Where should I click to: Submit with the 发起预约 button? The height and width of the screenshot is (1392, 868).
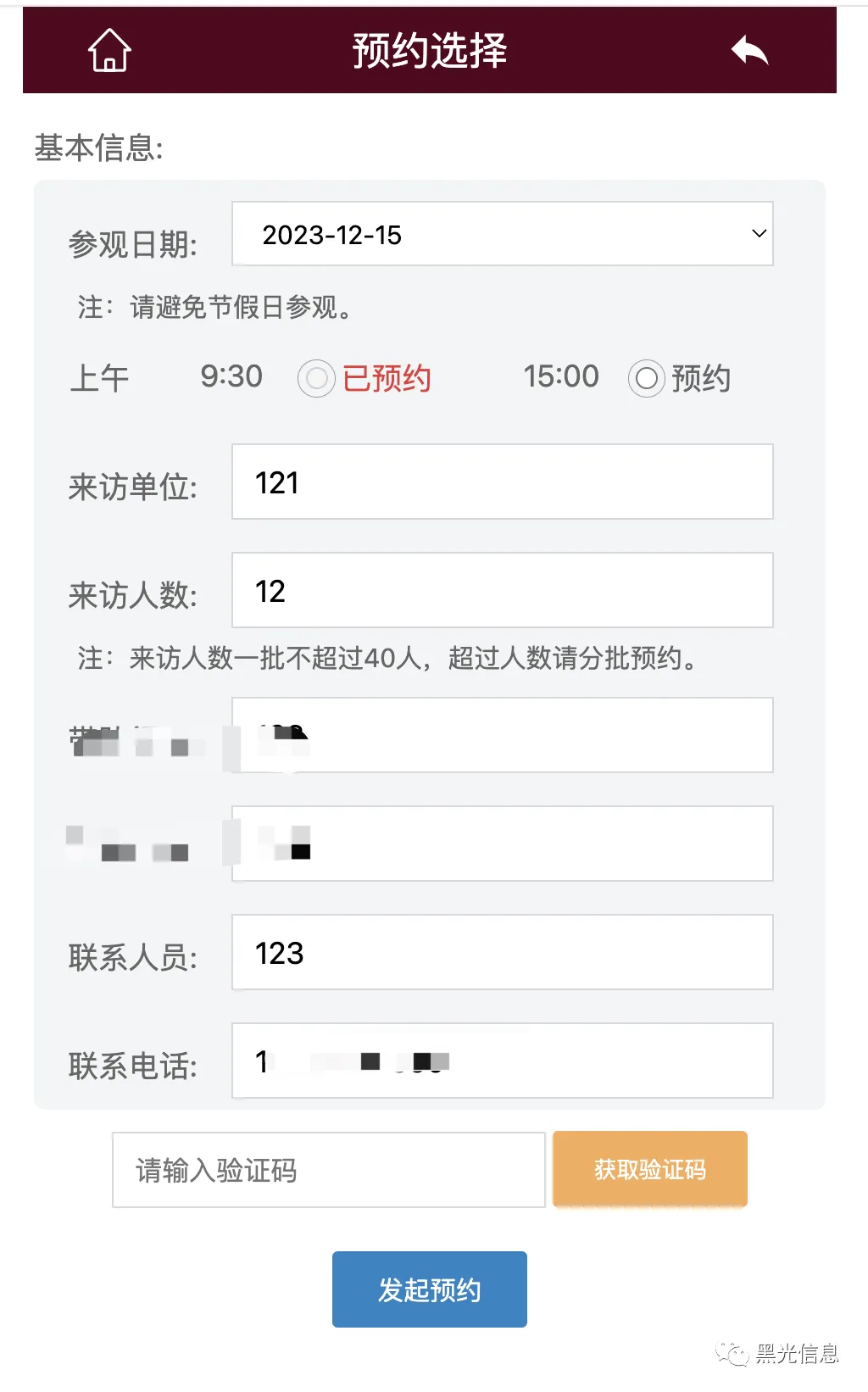tap(429, 1289)
